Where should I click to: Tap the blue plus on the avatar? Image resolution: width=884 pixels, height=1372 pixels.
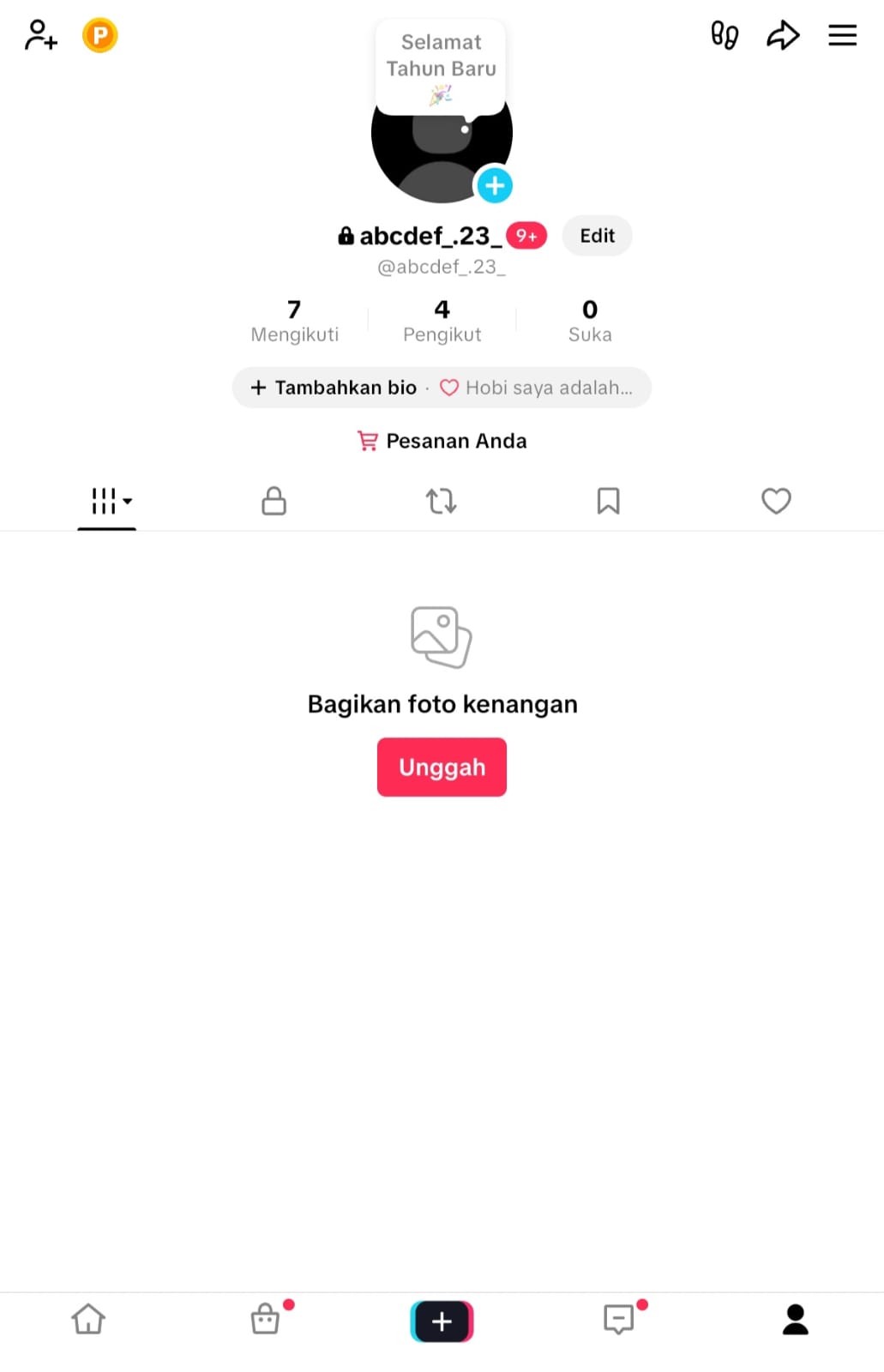click(x=495, y=185)
